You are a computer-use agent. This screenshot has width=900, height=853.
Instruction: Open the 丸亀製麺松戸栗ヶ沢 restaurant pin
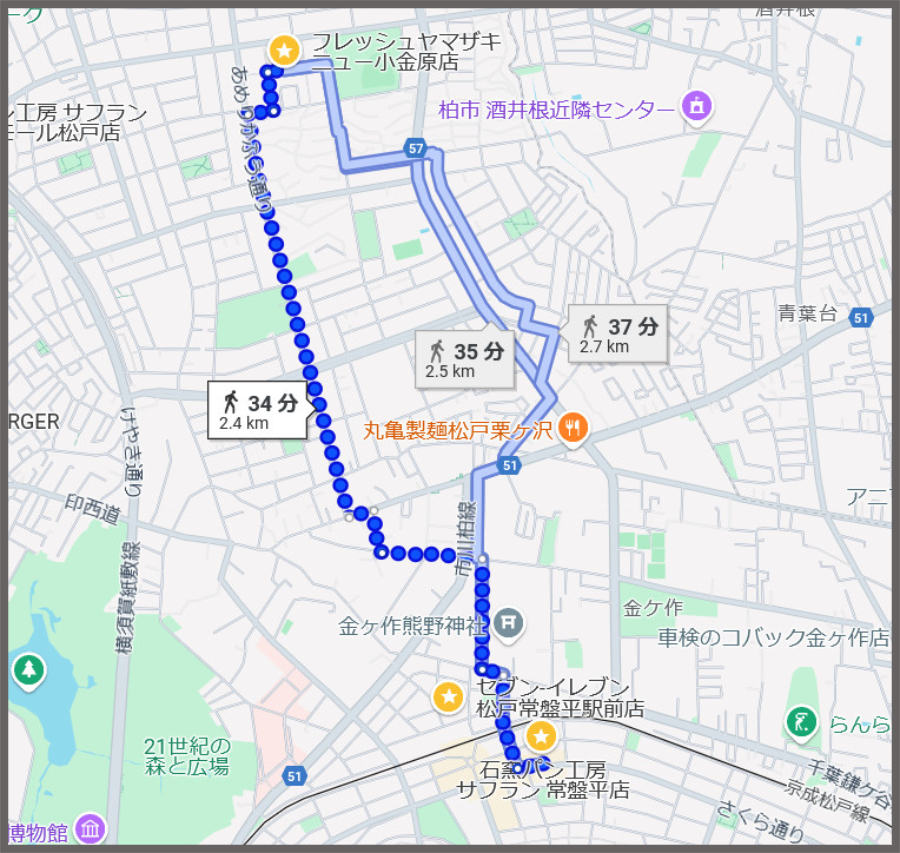click(x=573, y=427)
